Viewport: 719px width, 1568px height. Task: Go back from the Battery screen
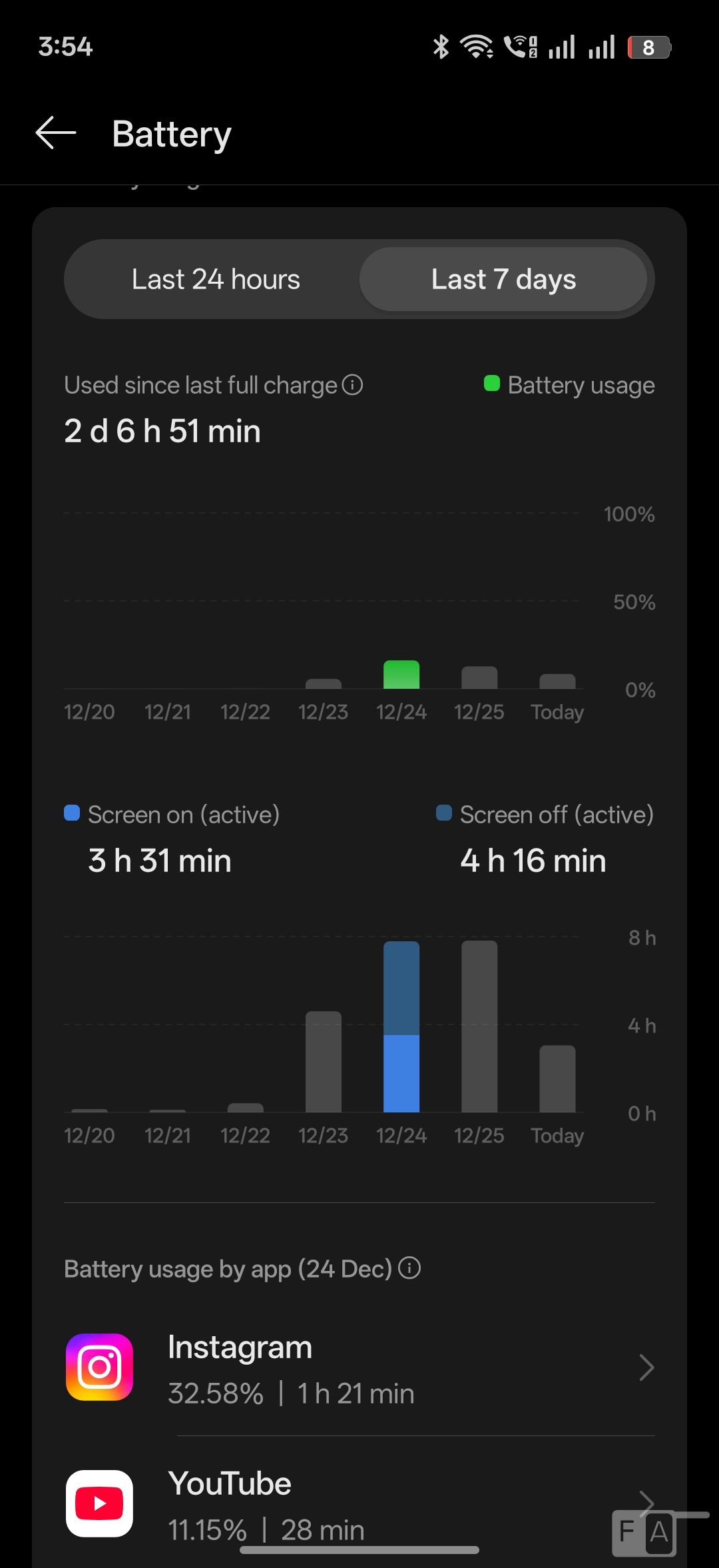coord(56,133)
